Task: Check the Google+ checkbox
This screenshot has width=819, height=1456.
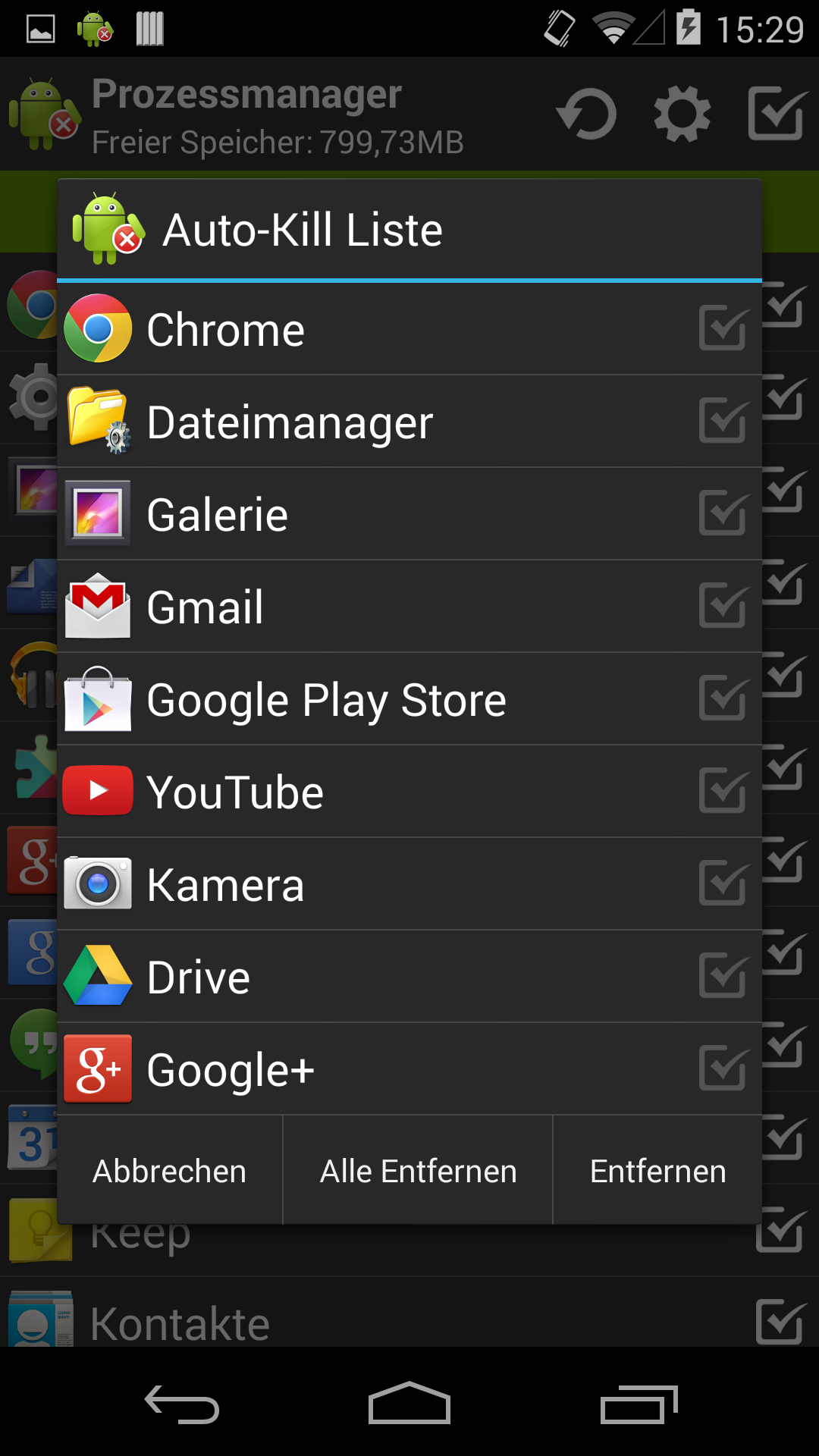Action: point(723,1068)
